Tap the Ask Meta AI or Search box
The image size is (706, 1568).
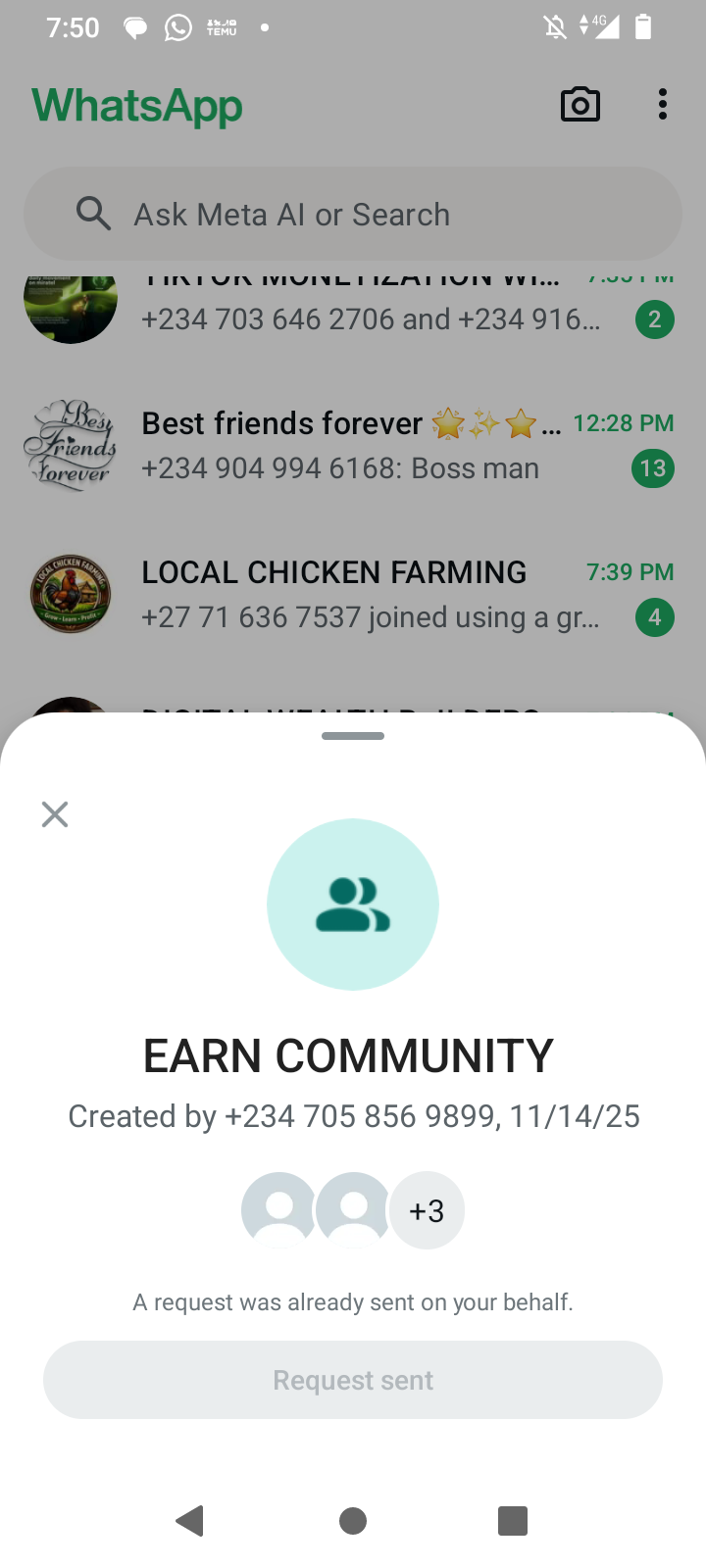(x=353, y=215)
